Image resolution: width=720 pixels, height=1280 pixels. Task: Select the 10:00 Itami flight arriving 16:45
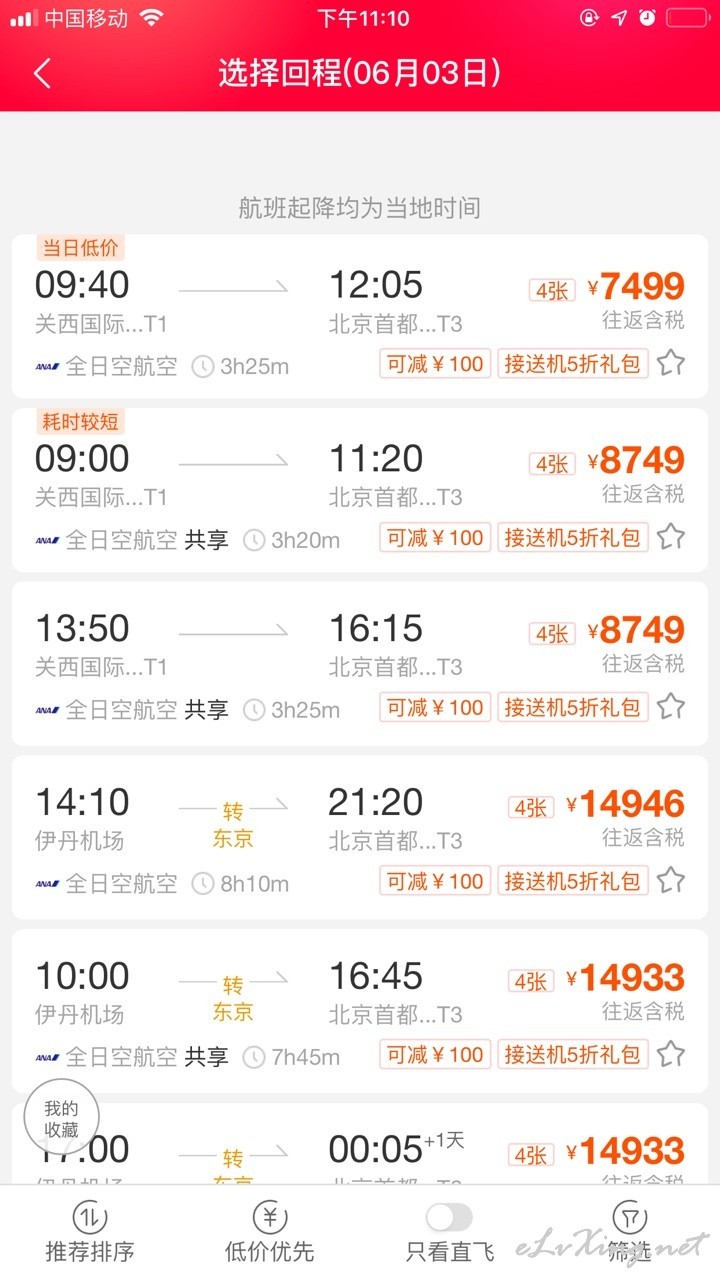pos(360,1012)
